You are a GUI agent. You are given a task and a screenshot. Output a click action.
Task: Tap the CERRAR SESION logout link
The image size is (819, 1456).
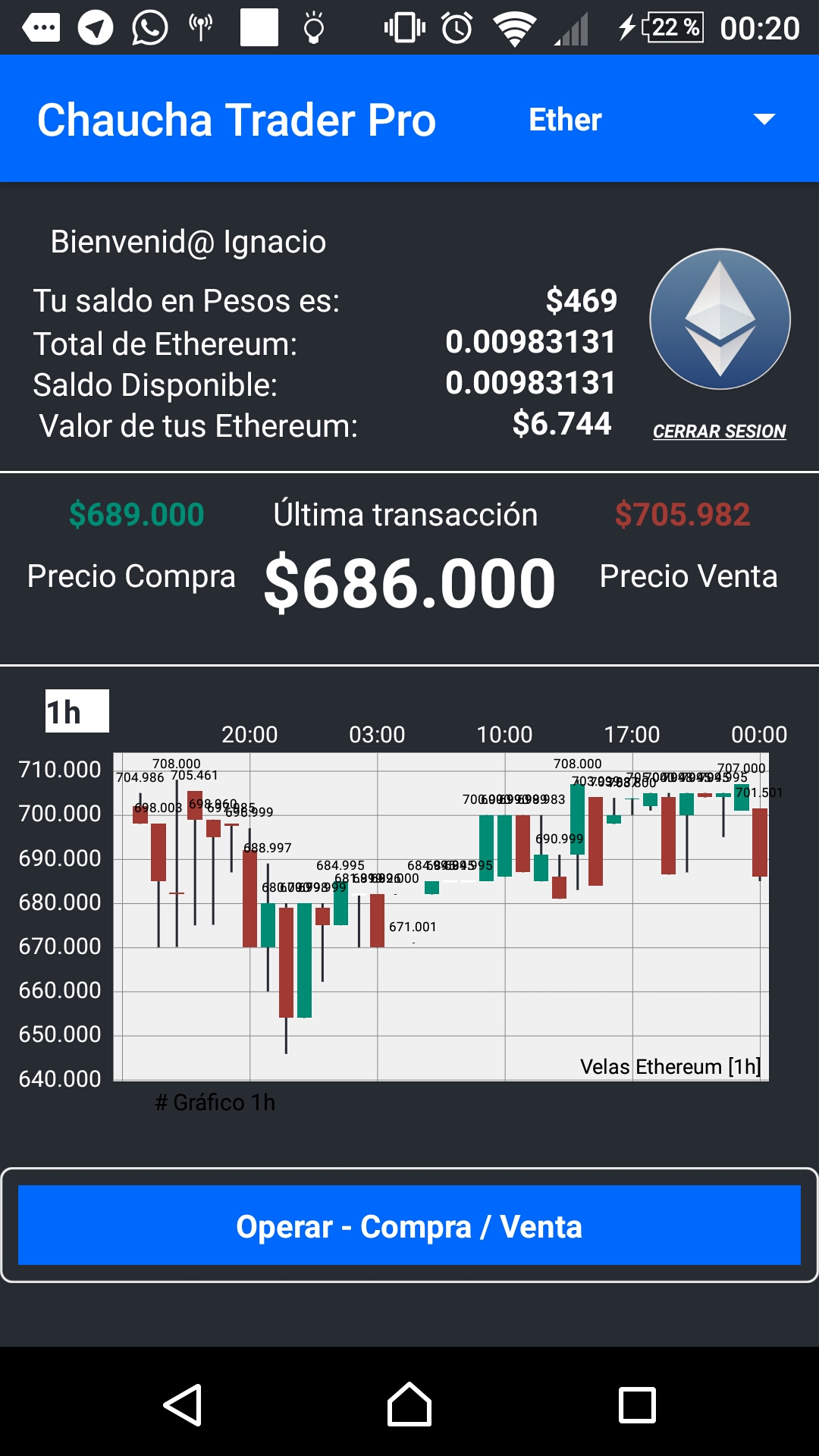point(719,431)
